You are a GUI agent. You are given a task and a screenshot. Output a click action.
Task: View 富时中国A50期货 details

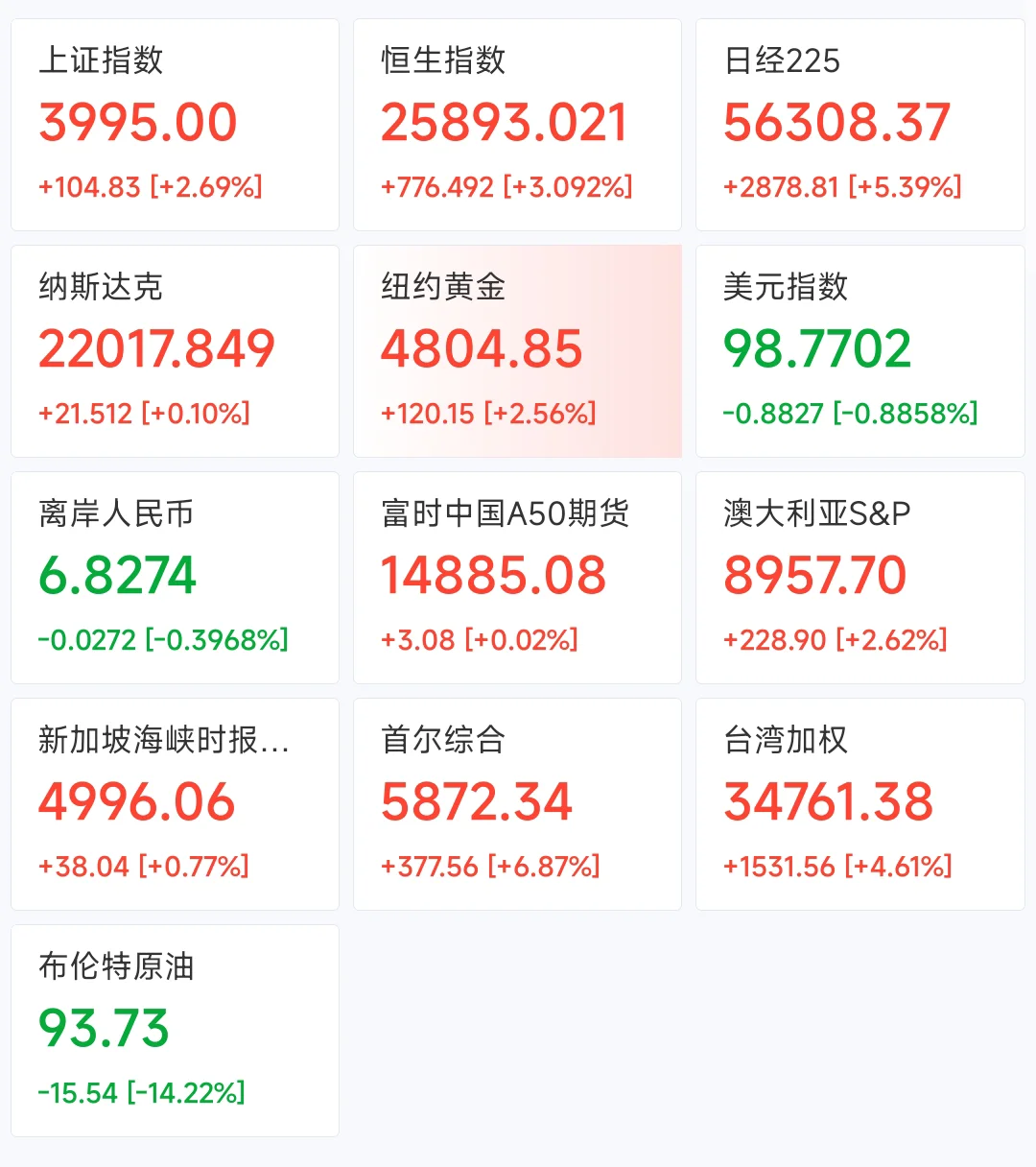click(x=517, y=578)
